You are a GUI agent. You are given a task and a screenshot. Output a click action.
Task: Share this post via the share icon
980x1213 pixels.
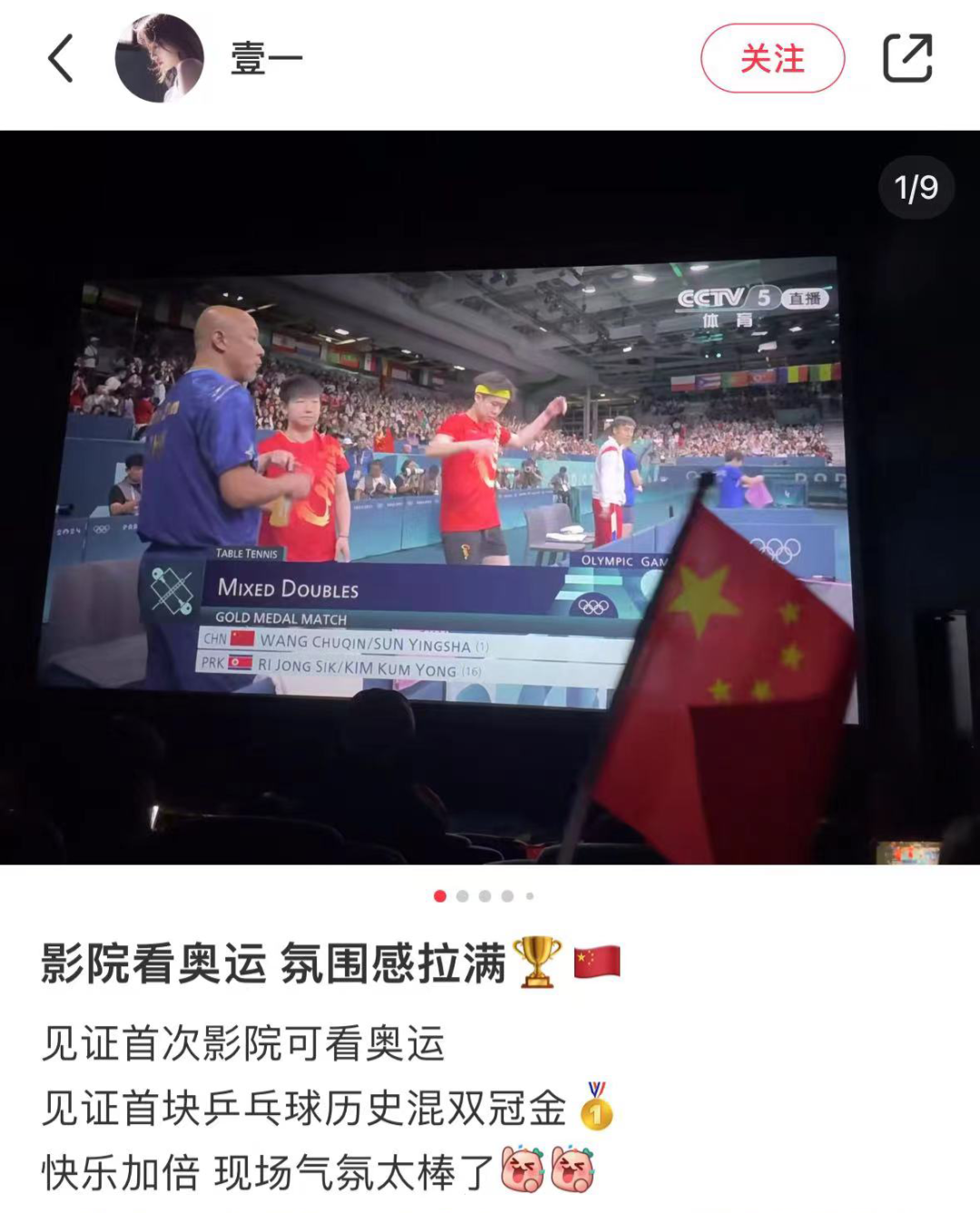(x=907, y=59)
